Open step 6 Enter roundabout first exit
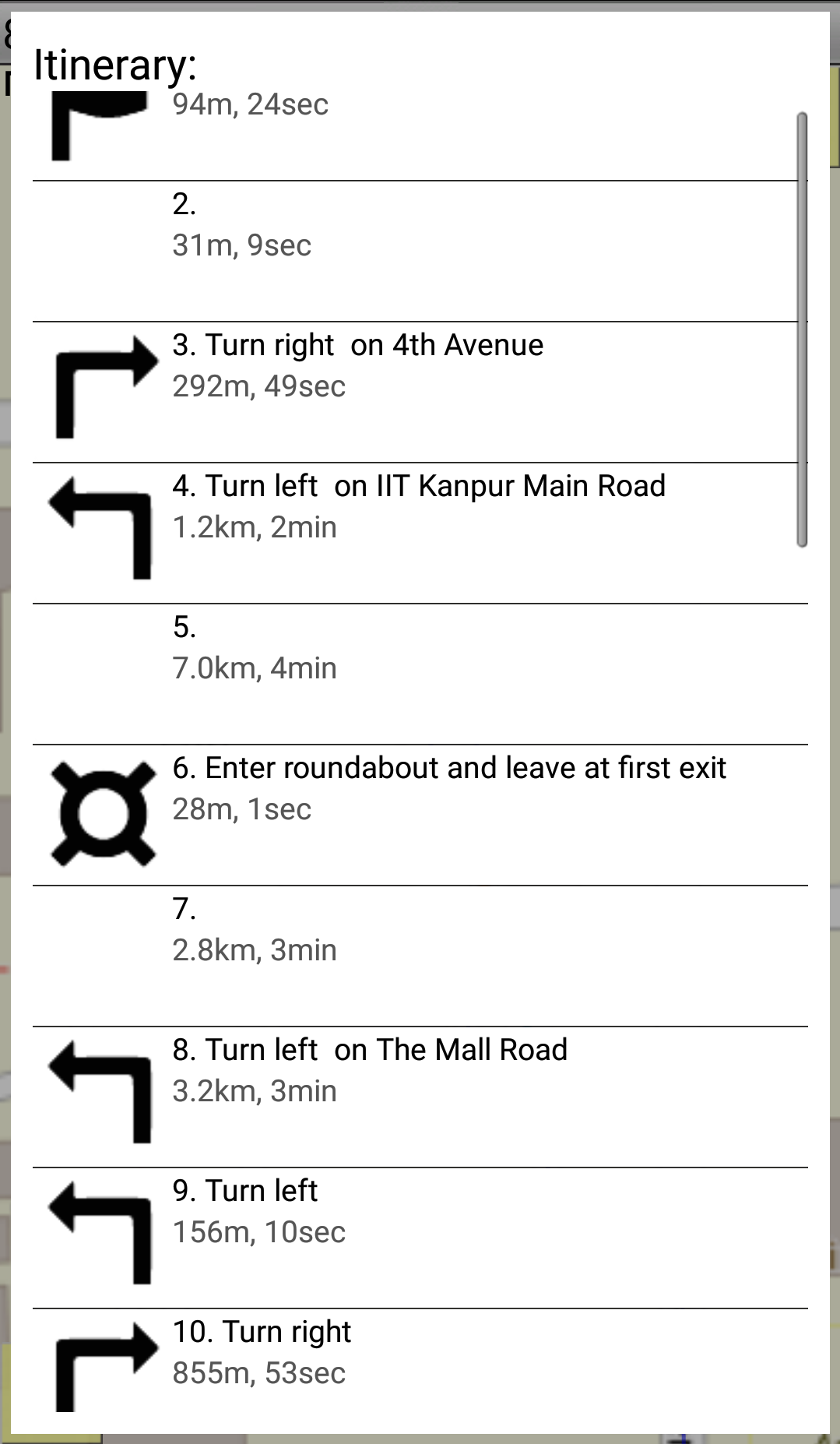 (x=419, y=815)
